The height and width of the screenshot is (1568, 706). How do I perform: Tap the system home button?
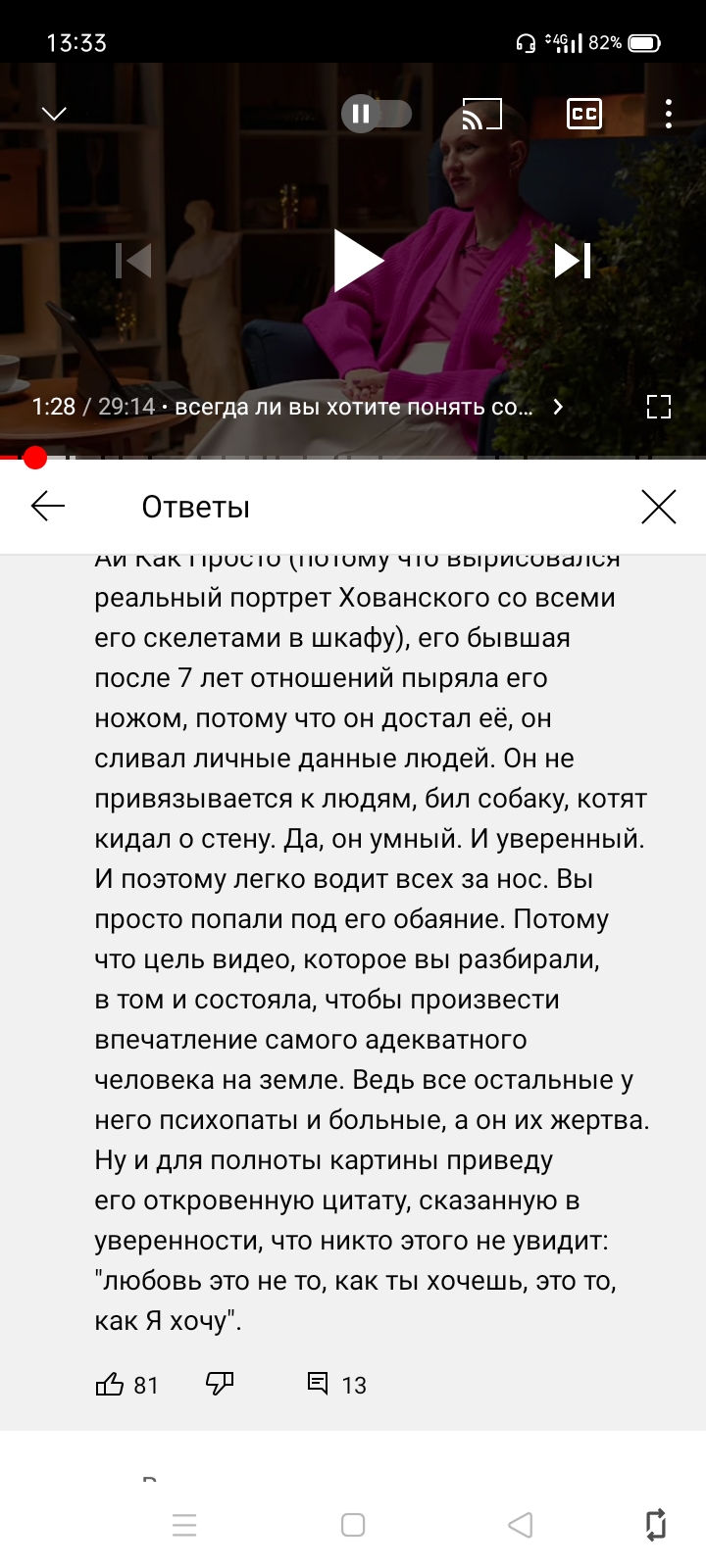tap(353, 1525)
